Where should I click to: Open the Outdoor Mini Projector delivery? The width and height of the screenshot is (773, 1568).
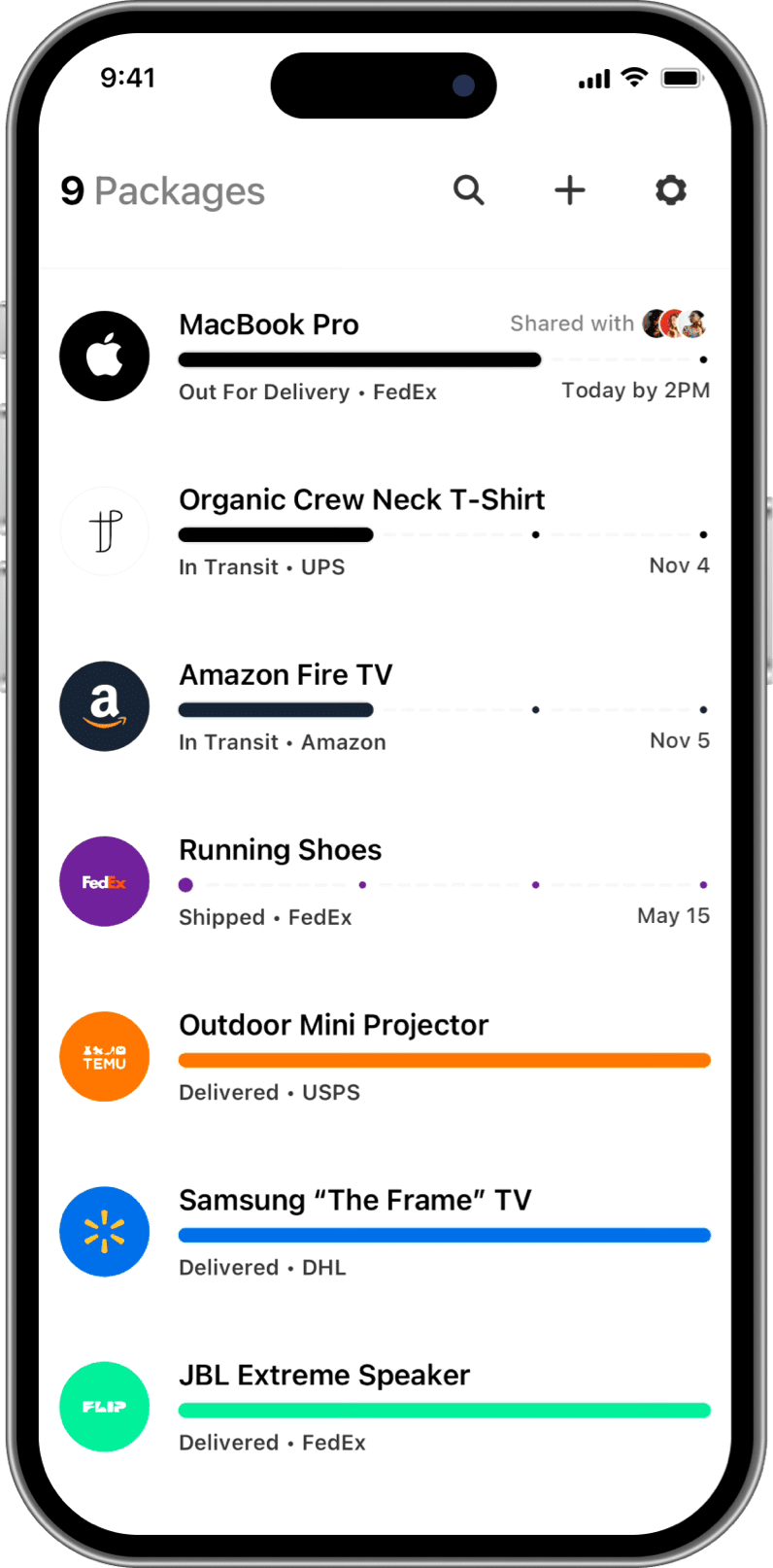(x=333, y=1026)
